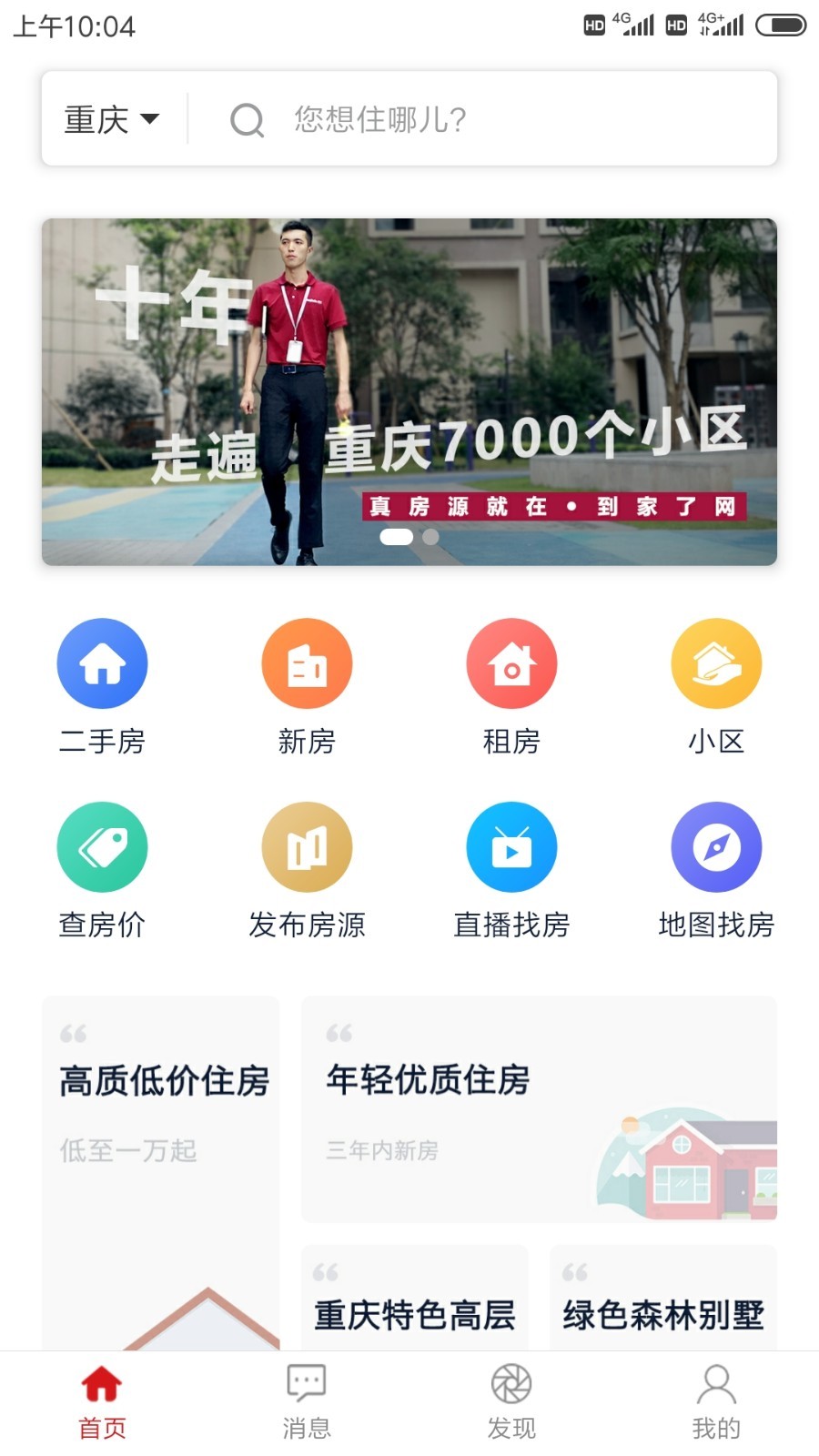
Task: Select the second carousel indicator dot
Action: [430, 538]
